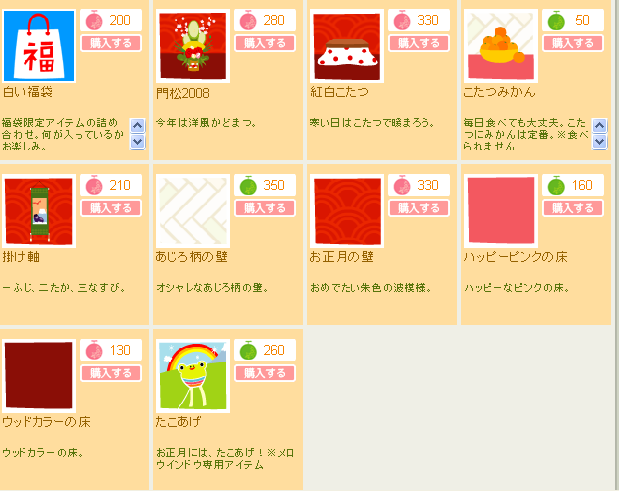Buy the 白い福袋 item
The width and height of the screenshot is (619, 491).
(x=110, y=43)
